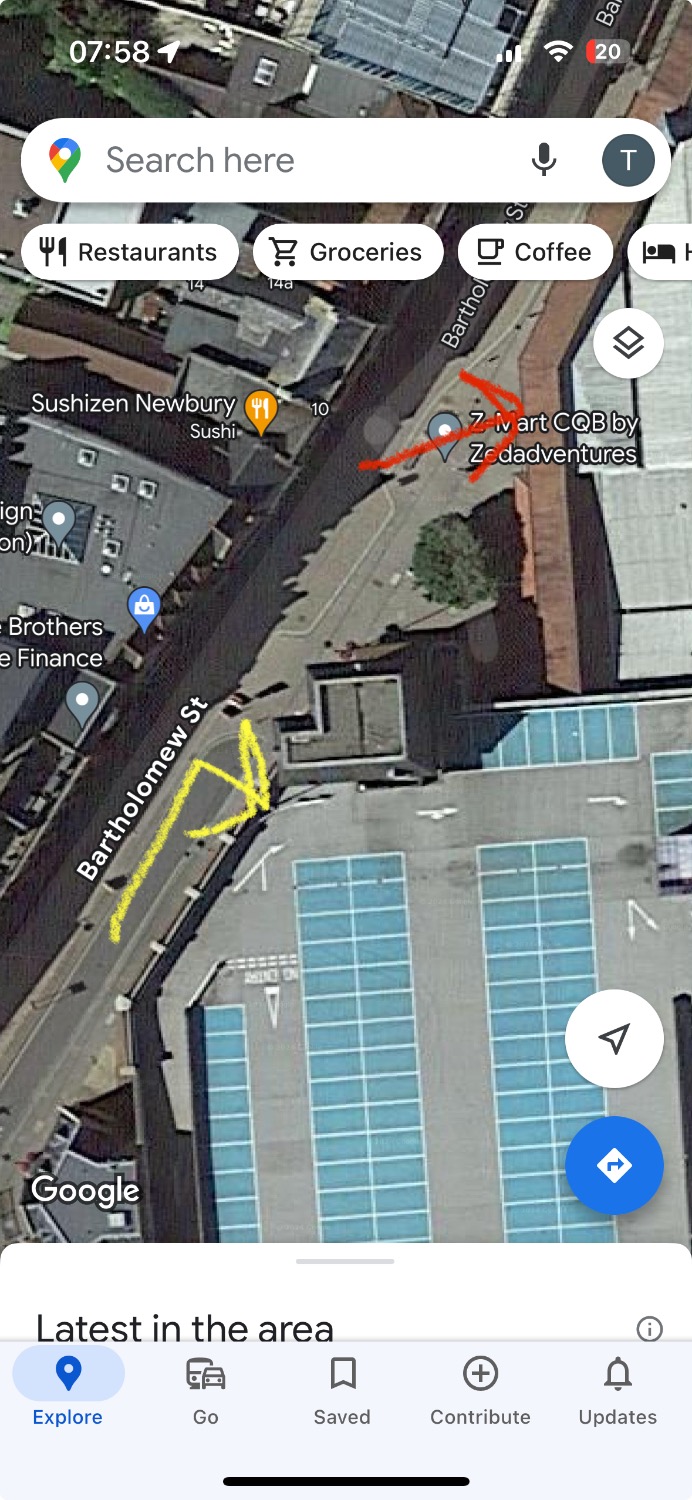Open the Z-Mart CQB by Zedadventures pin
This screenshot has width=692, height=1500.
pos(444,432)
